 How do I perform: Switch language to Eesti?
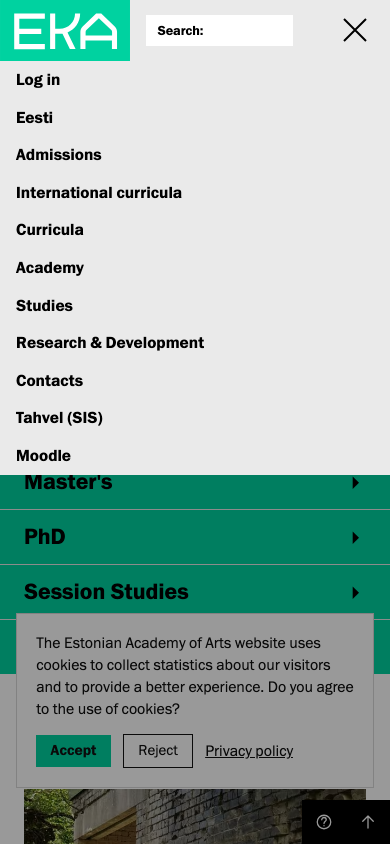(x=34, y=117)
